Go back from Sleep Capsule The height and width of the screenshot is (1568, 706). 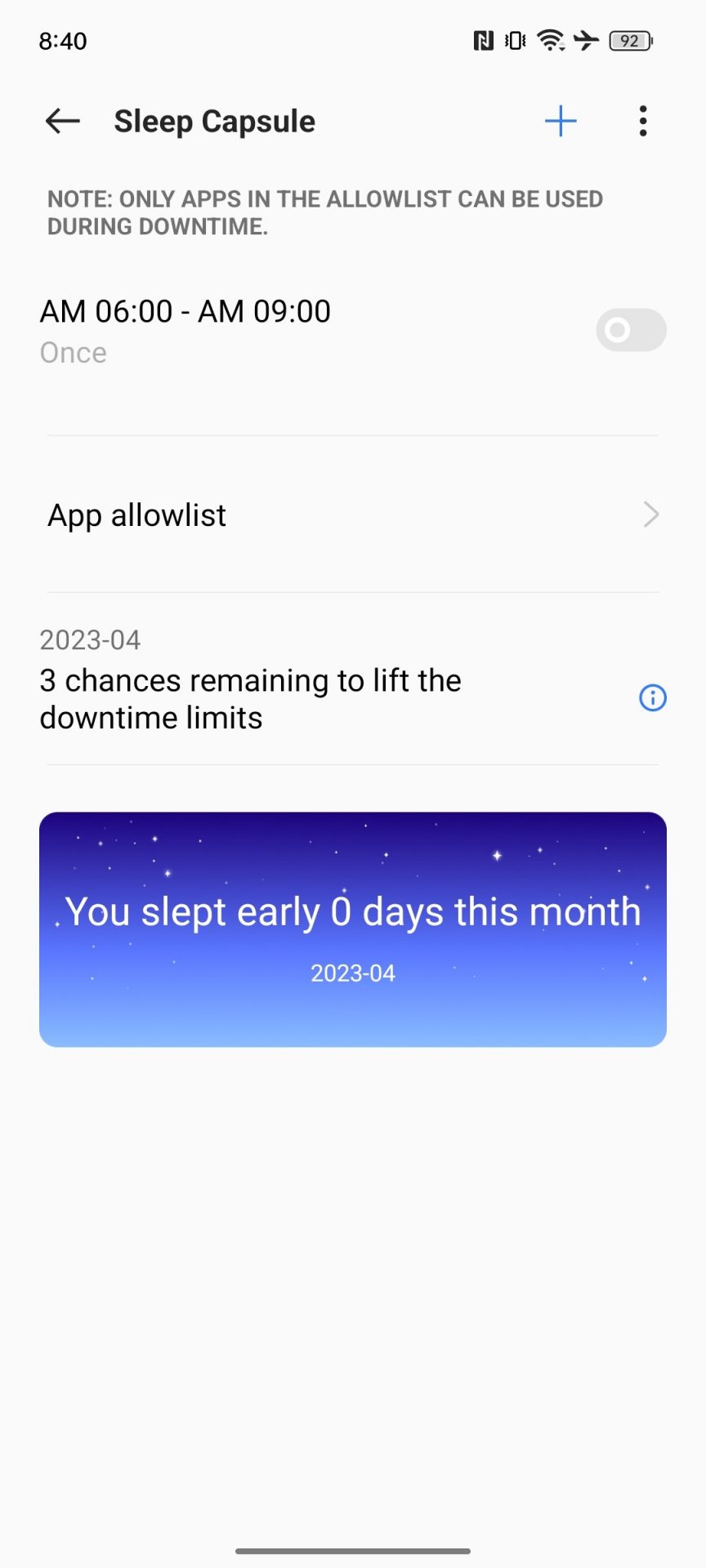[x=62, y=122]
